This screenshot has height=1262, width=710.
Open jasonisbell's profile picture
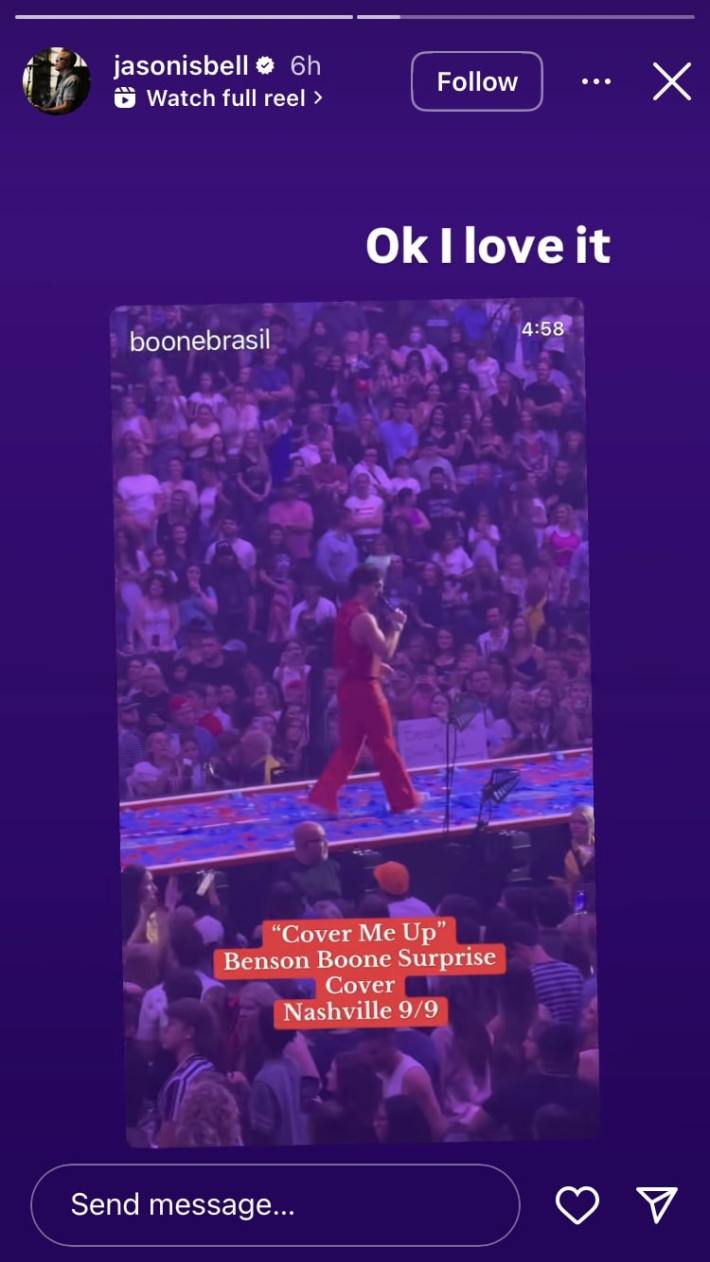click(x=56, y=81)
